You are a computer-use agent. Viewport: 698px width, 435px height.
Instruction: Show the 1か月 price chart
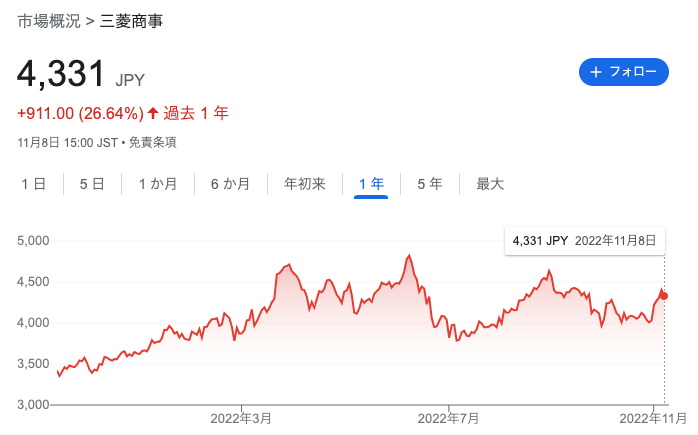(x=158, y=184)
